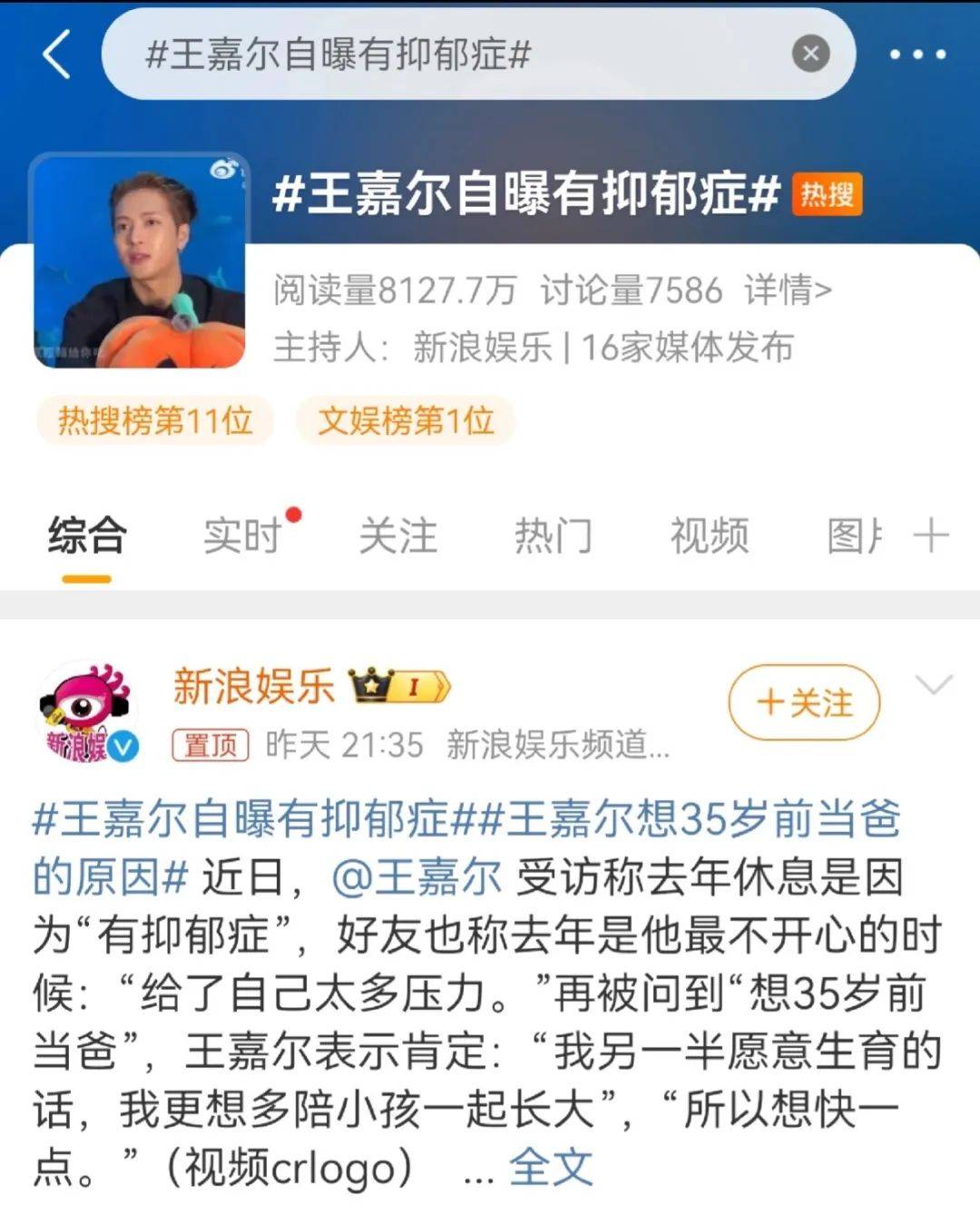Switch to the 关注 tab
Screen dimensions: 980x1205
[398, 535]
